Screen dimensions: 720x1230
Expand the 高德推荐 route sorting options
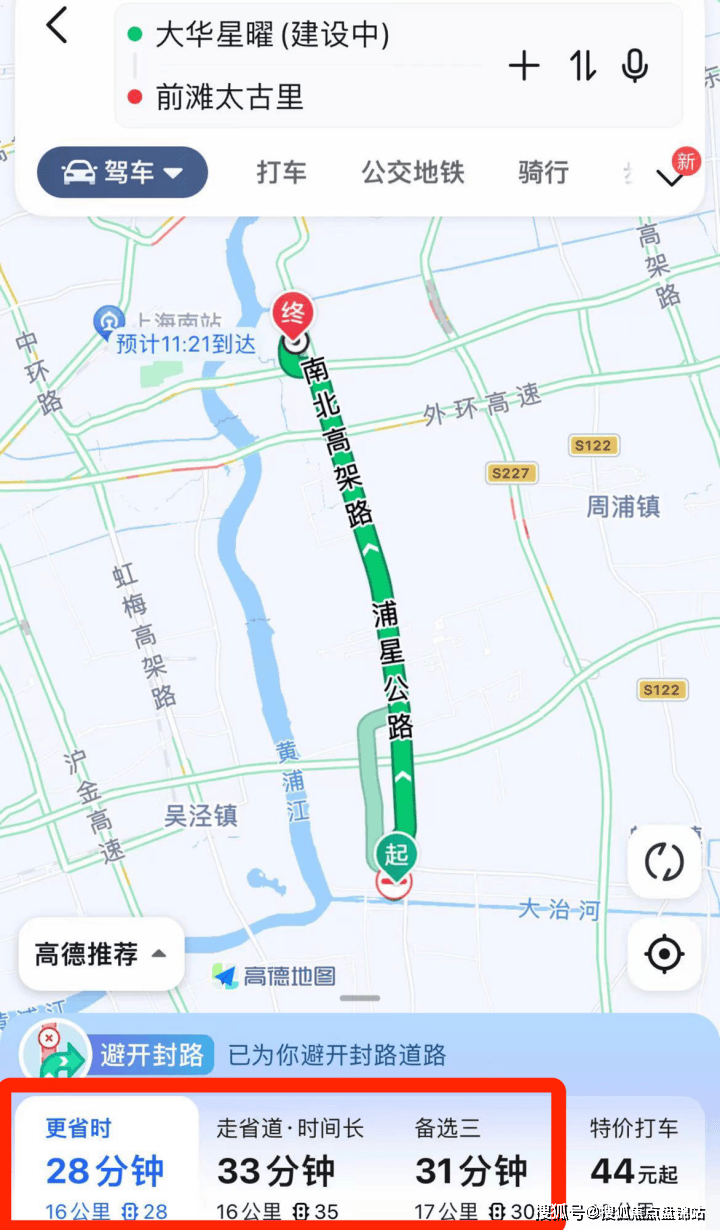point(100,954)
